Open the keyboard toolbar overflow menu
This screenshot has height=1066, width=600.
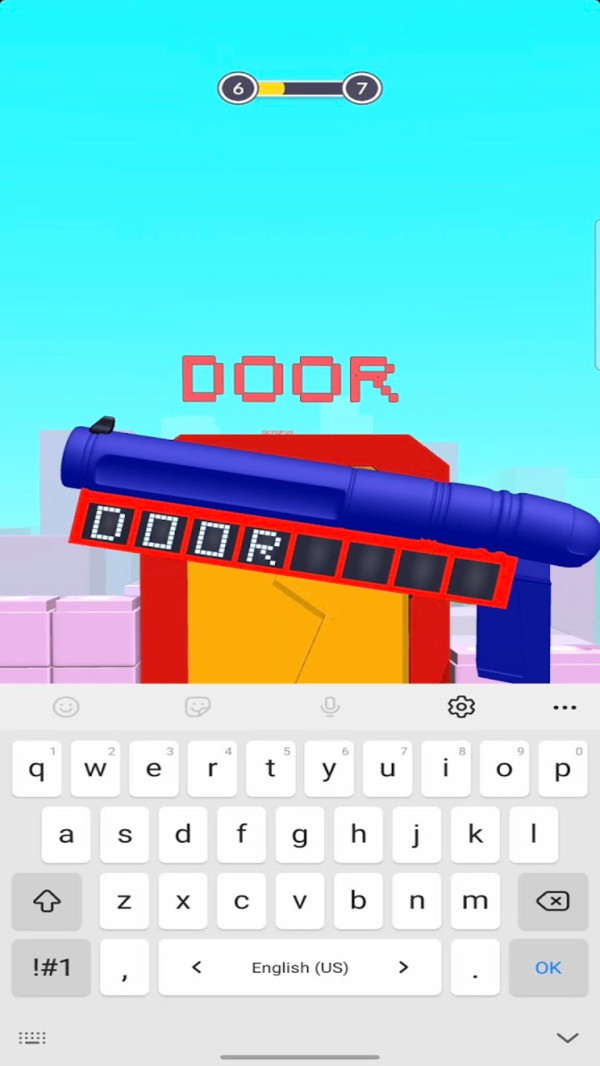564,707
